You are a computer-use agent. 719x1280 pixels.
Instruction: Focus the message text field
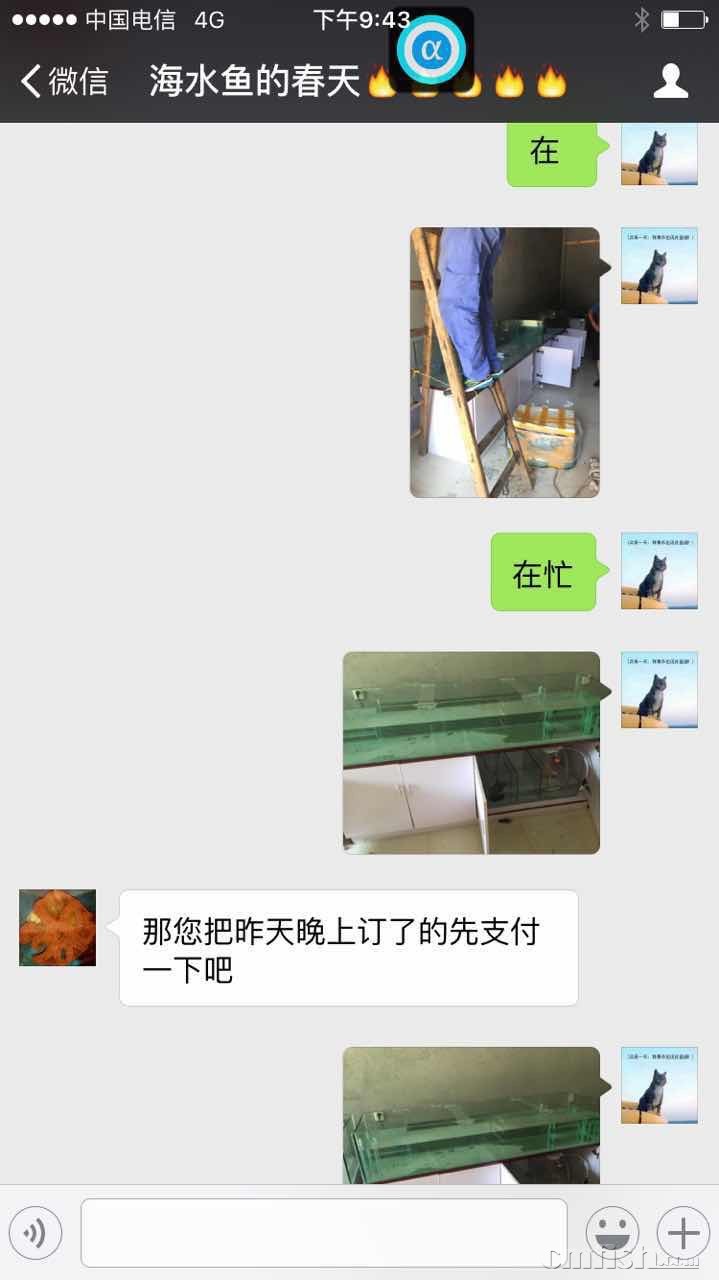coord(323,1233)
